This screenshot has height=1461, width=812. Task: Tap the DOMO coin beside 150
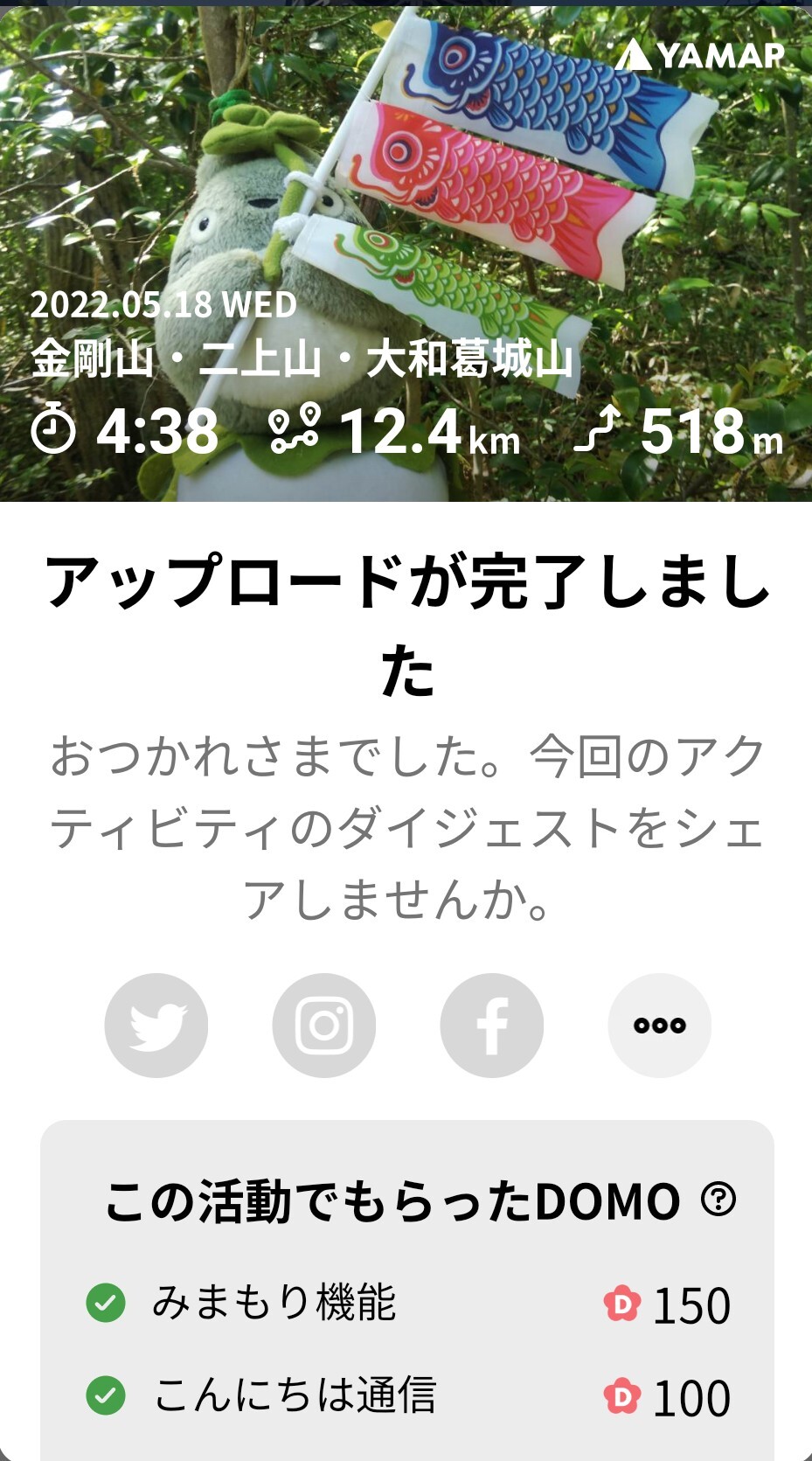(x=621, y=1305)
